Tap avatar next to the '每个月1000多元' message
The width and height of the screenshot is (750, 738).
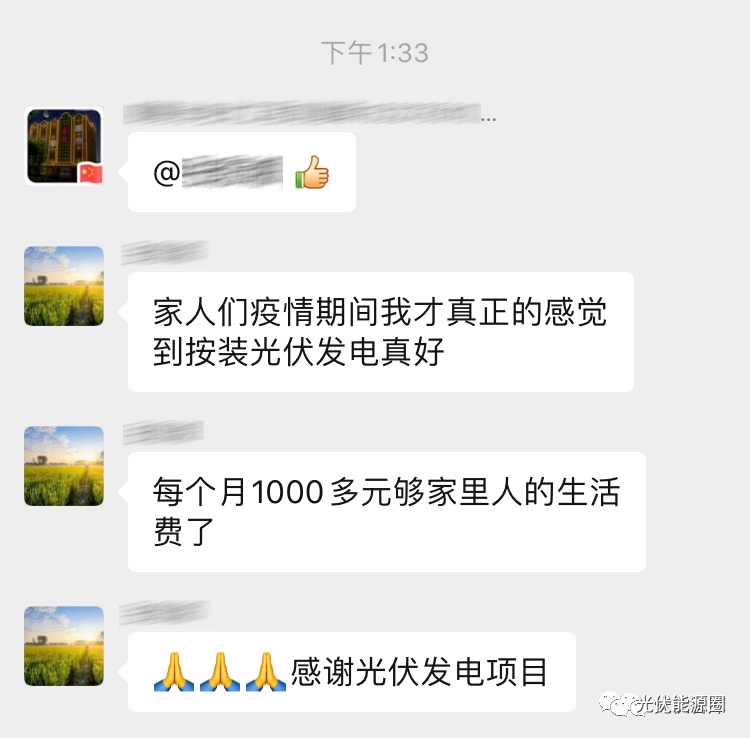64,466
